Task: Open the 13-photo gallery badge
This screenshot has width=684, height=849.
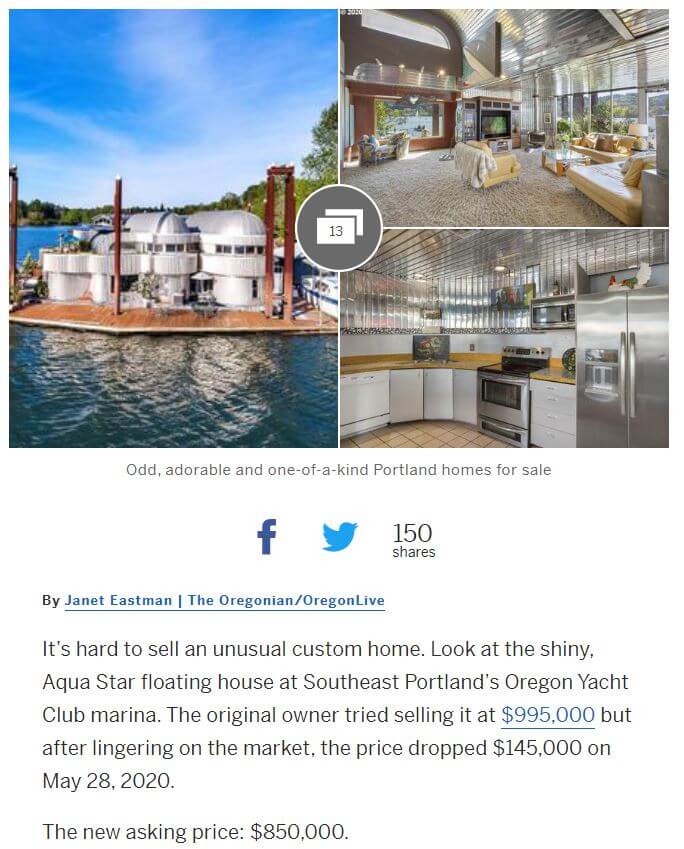Action: coord(338,229)
